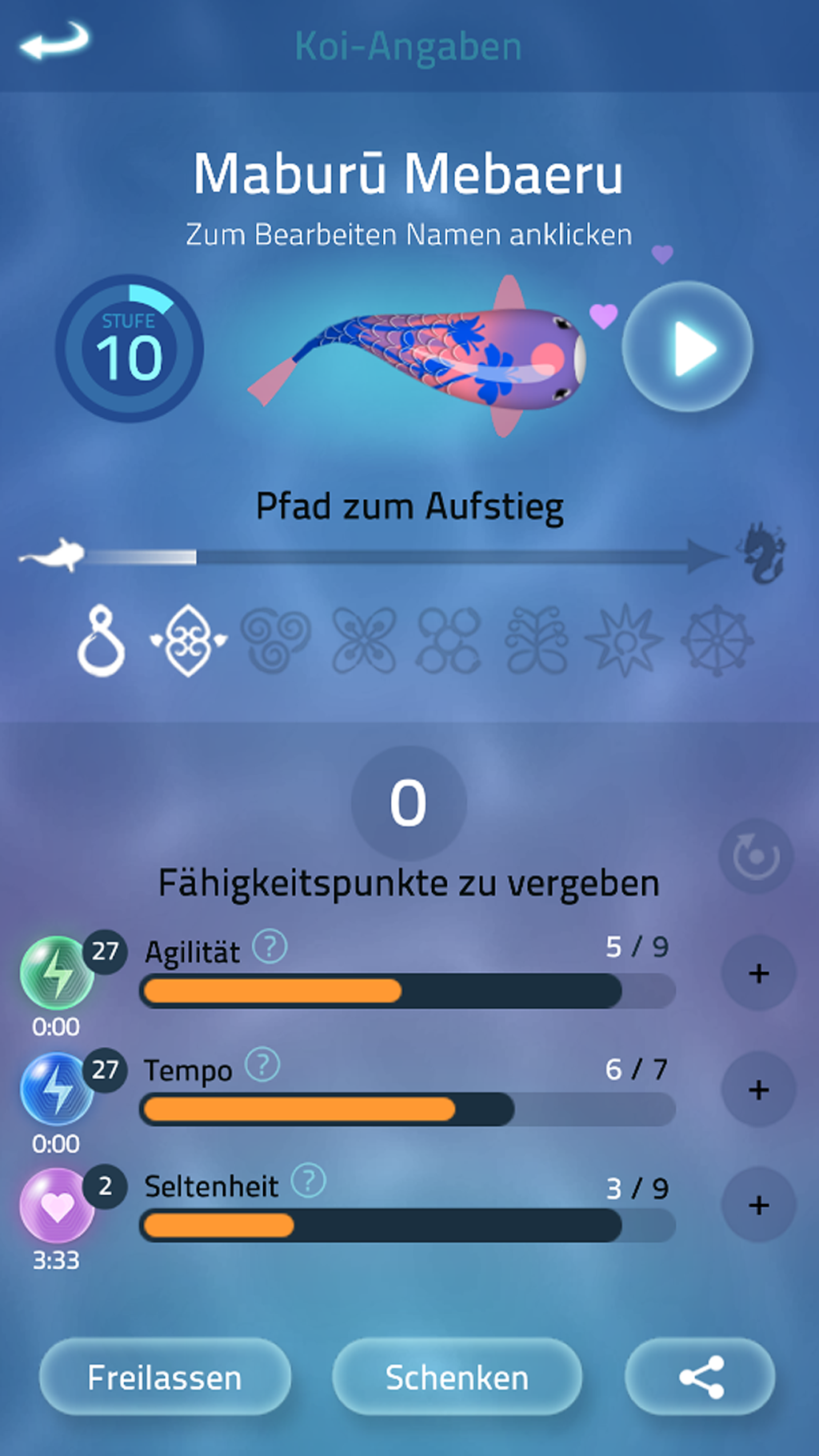Edit the koi name Maburū Mebaeru
The image size is (819, 1456).
coord(409,174)
